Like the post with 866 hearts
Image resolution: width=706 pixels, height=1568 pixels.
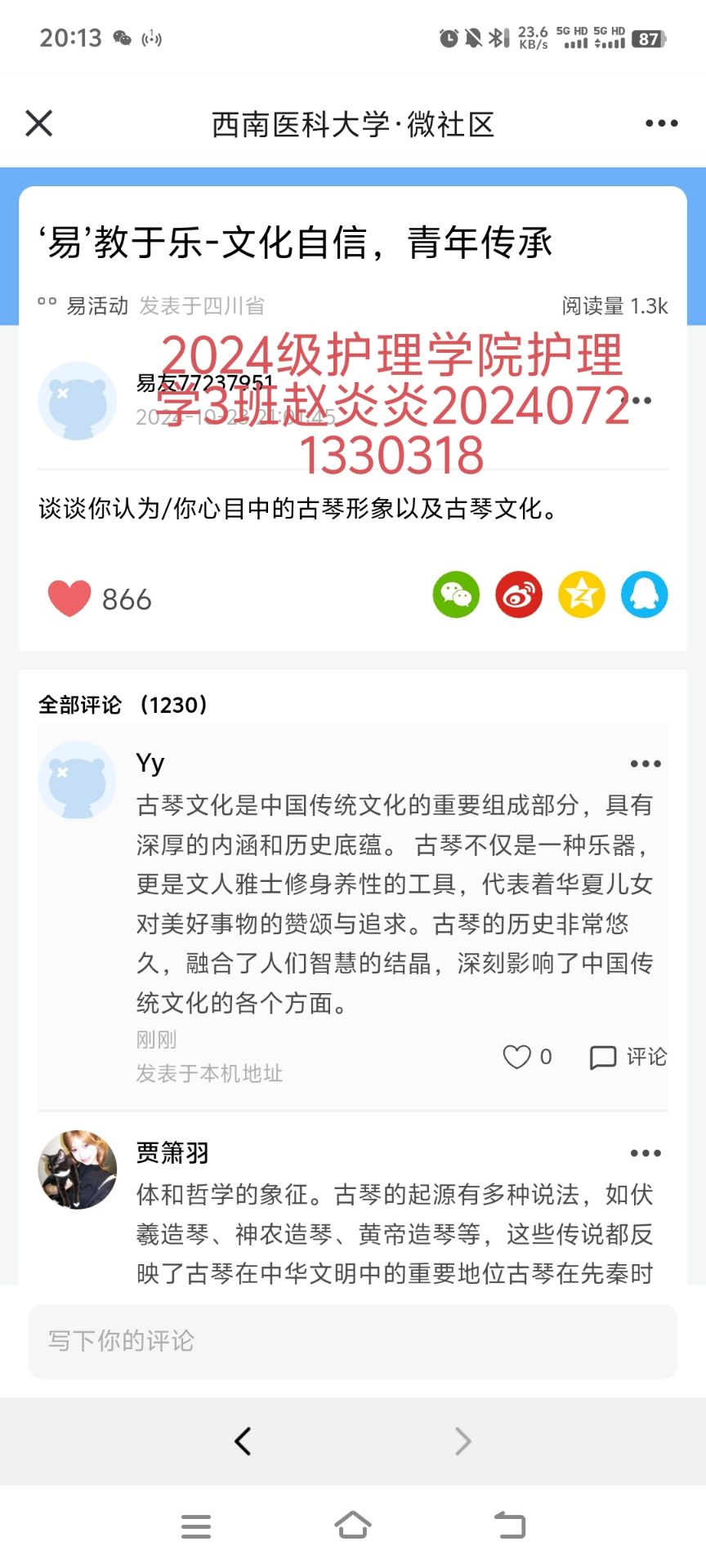click(69, 599)
